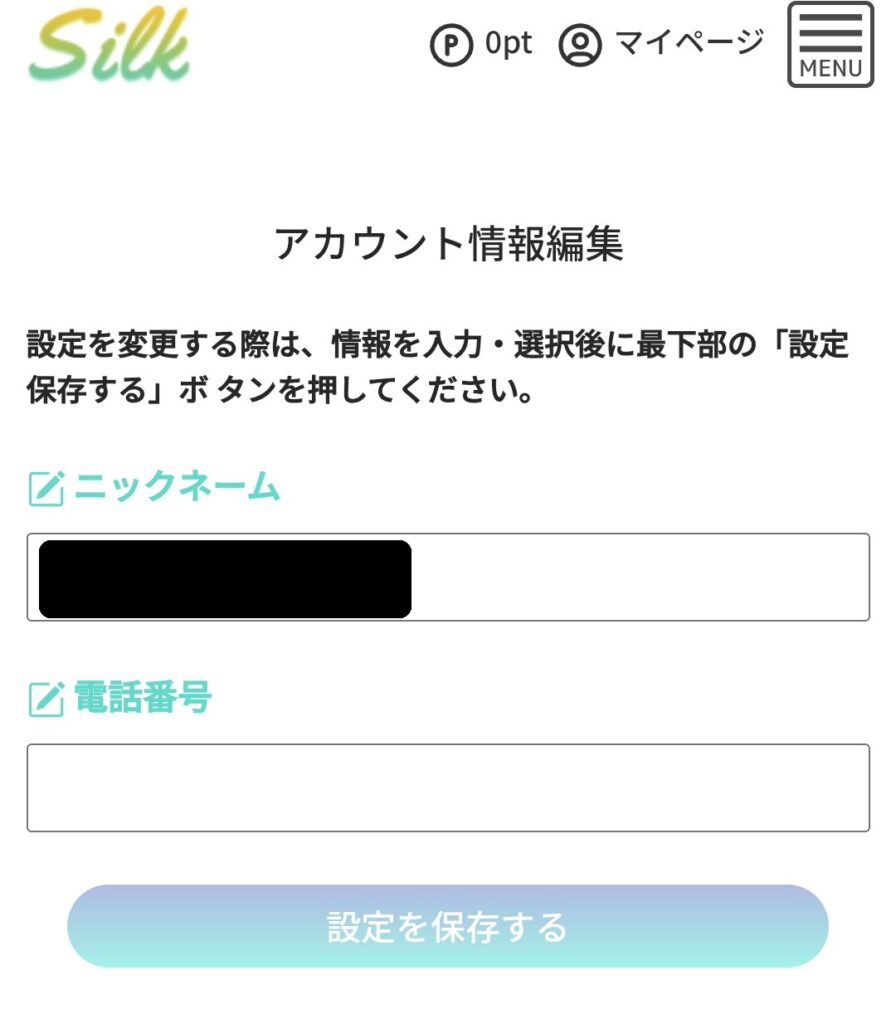Click the pencil edit icon beside ニックネーム
Viewport: 896px width, 1024px height.
[x=44, y=487]
